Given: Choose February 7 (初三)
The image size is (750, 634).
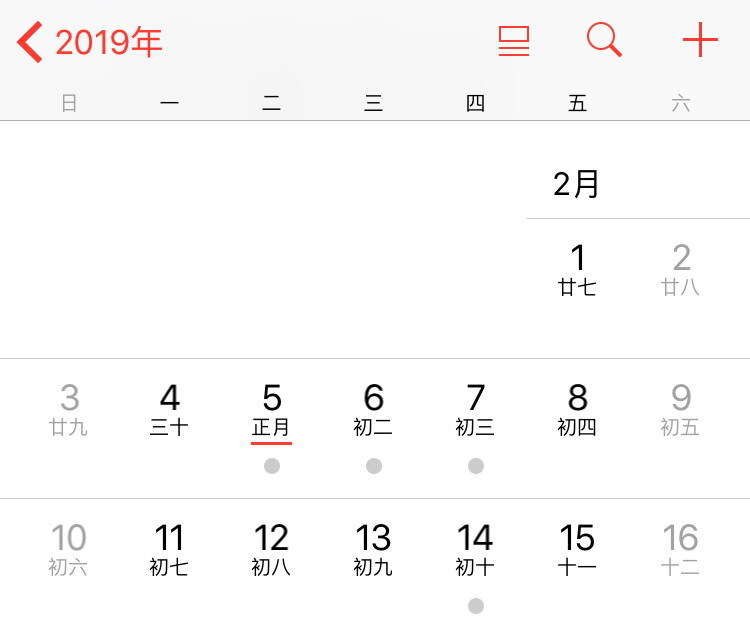Looking at the screenshot, I should coord(476,408).
